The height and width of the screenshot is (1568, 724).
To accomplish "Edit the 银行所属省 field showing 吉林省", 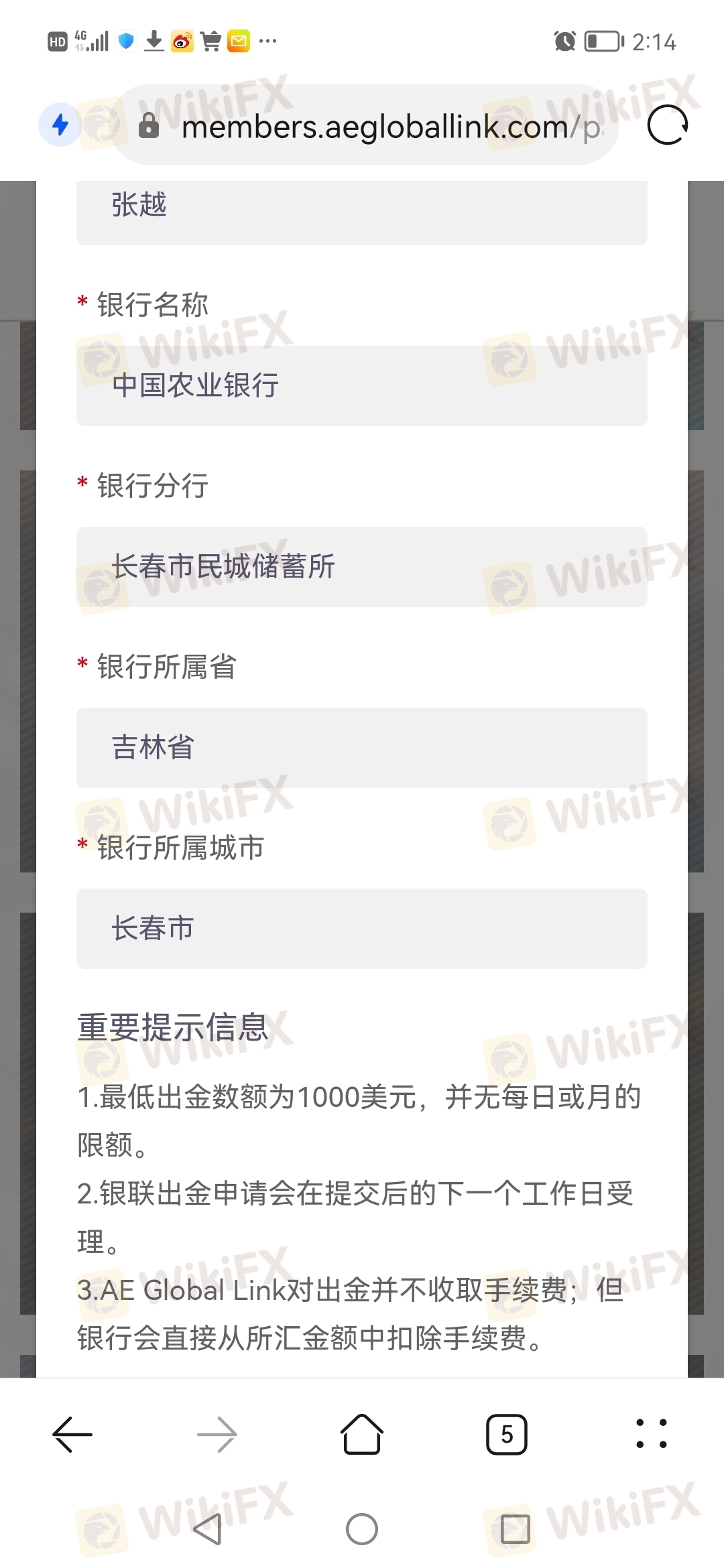I will tap(362, 748).
